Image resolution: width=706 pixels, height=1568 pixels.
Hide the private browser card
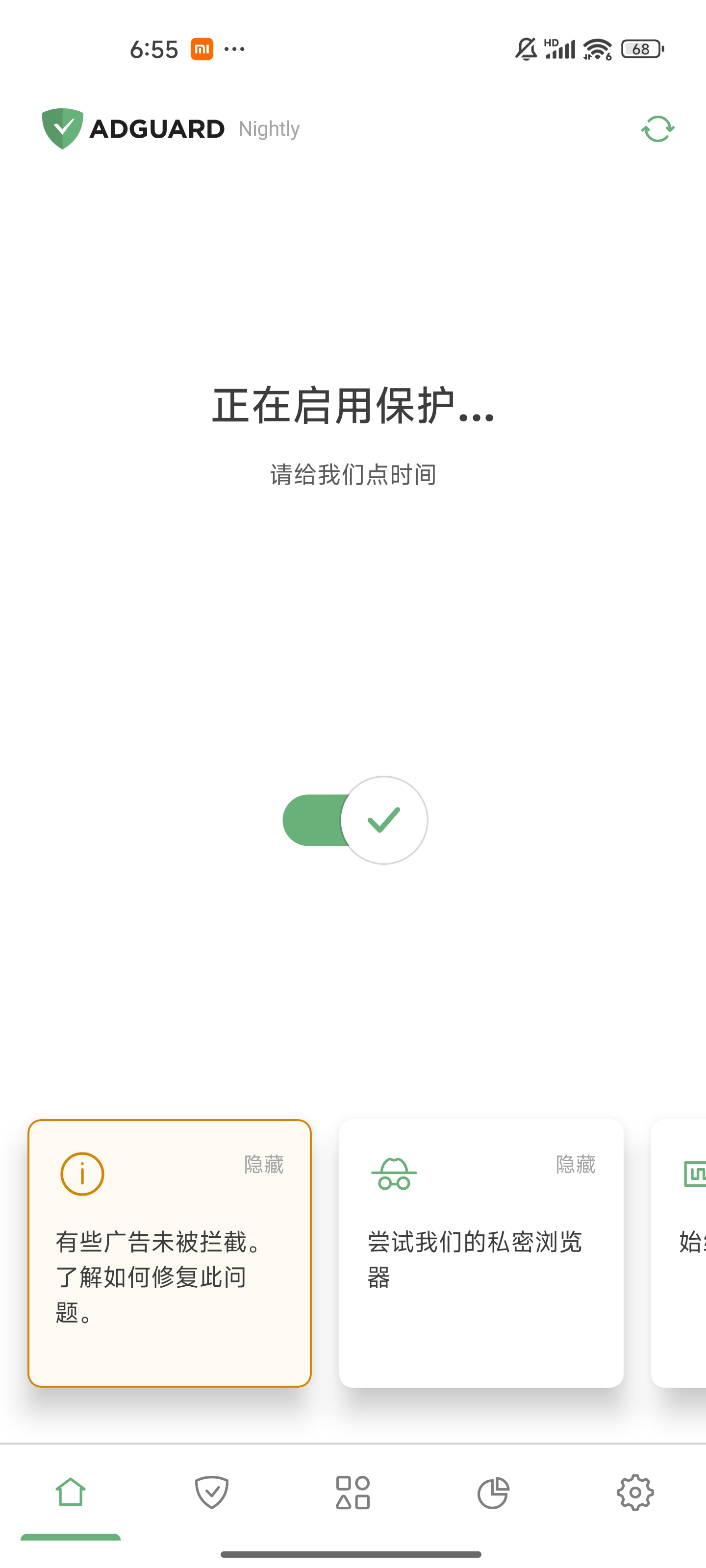(576, 1164)
